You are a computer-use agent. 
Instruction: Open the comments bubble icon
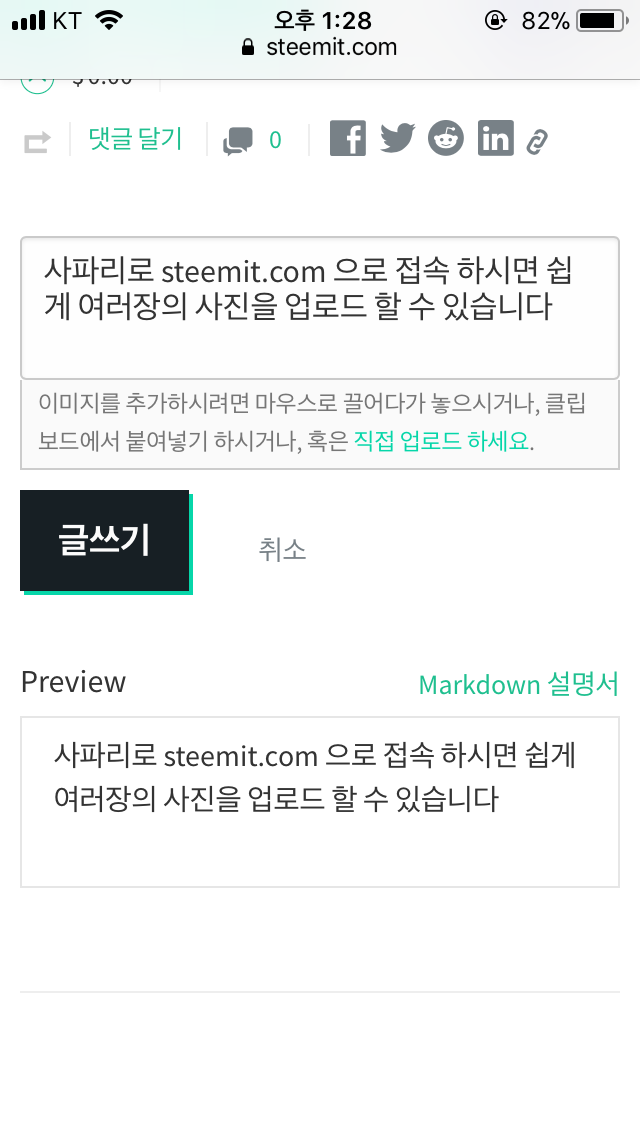238,141
